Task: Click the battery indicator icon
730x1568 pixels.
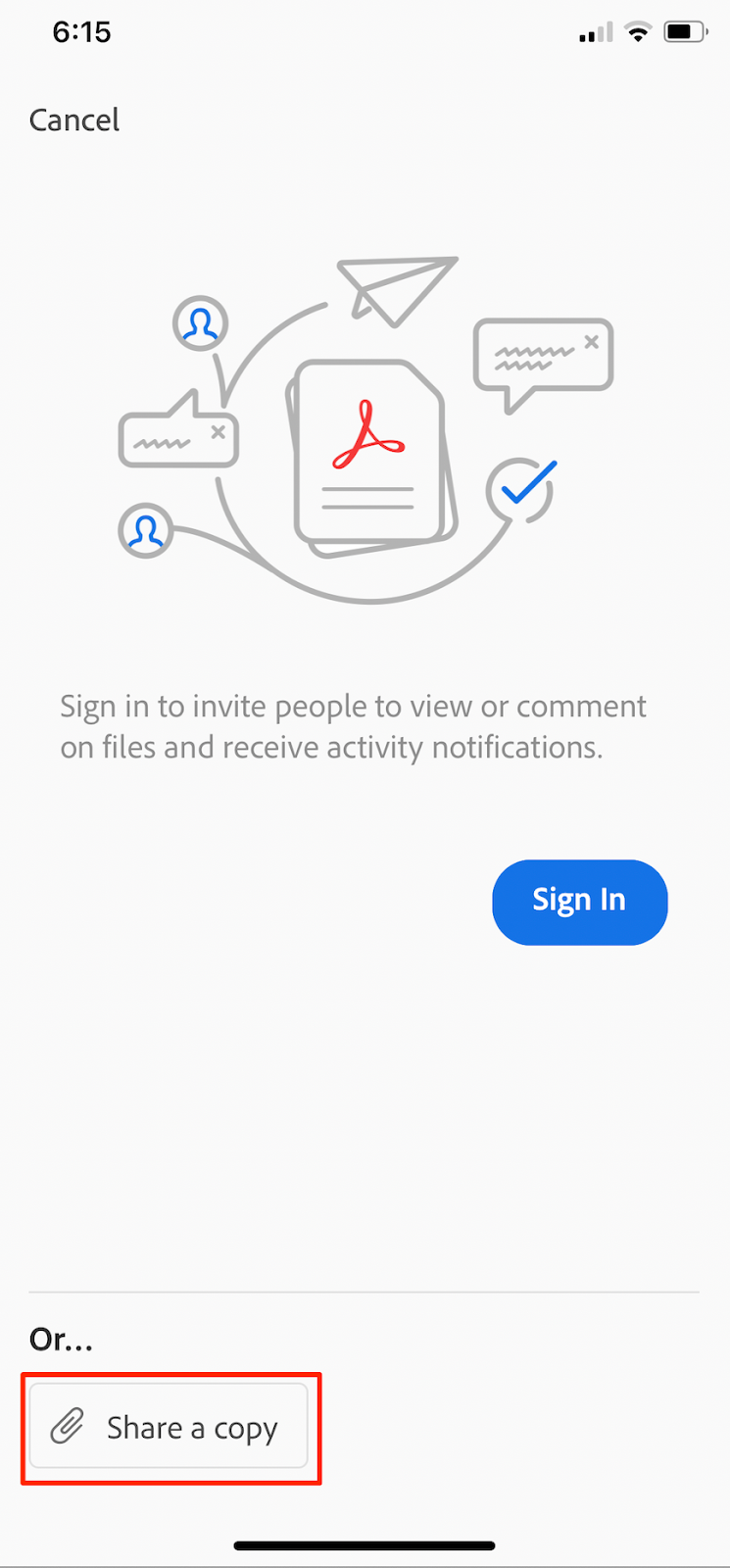Action: 683,30
